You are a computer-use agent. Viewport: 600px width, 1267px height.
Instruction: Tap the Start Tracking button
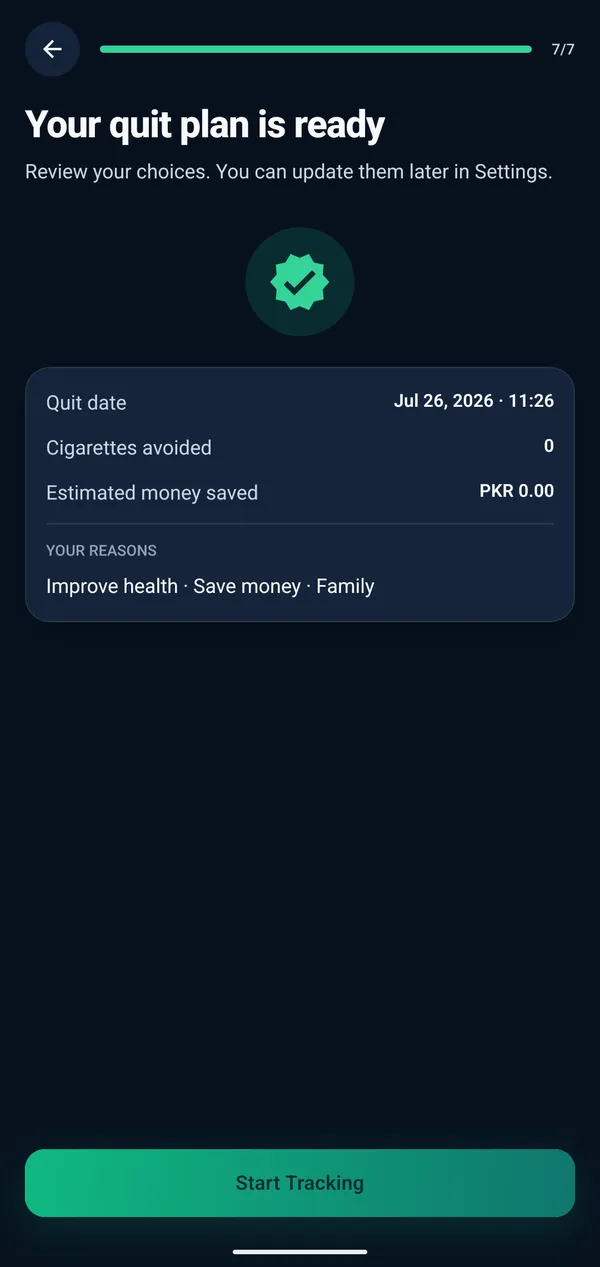click(300, 1183)
